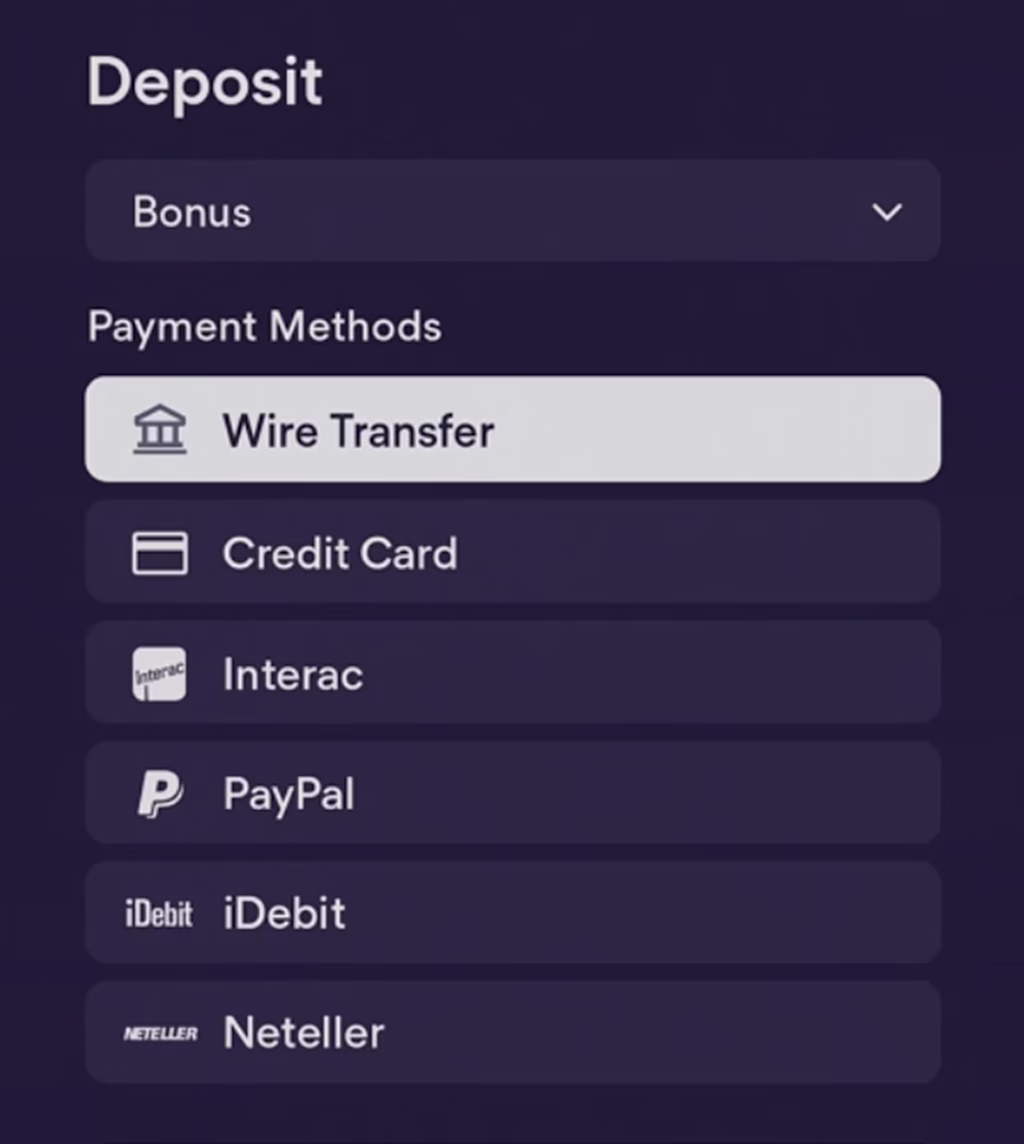This screenshot has height=1144, width=1024.
Task: Deselect the currently active Wire Transfer option
Action: tap(512, 430)
